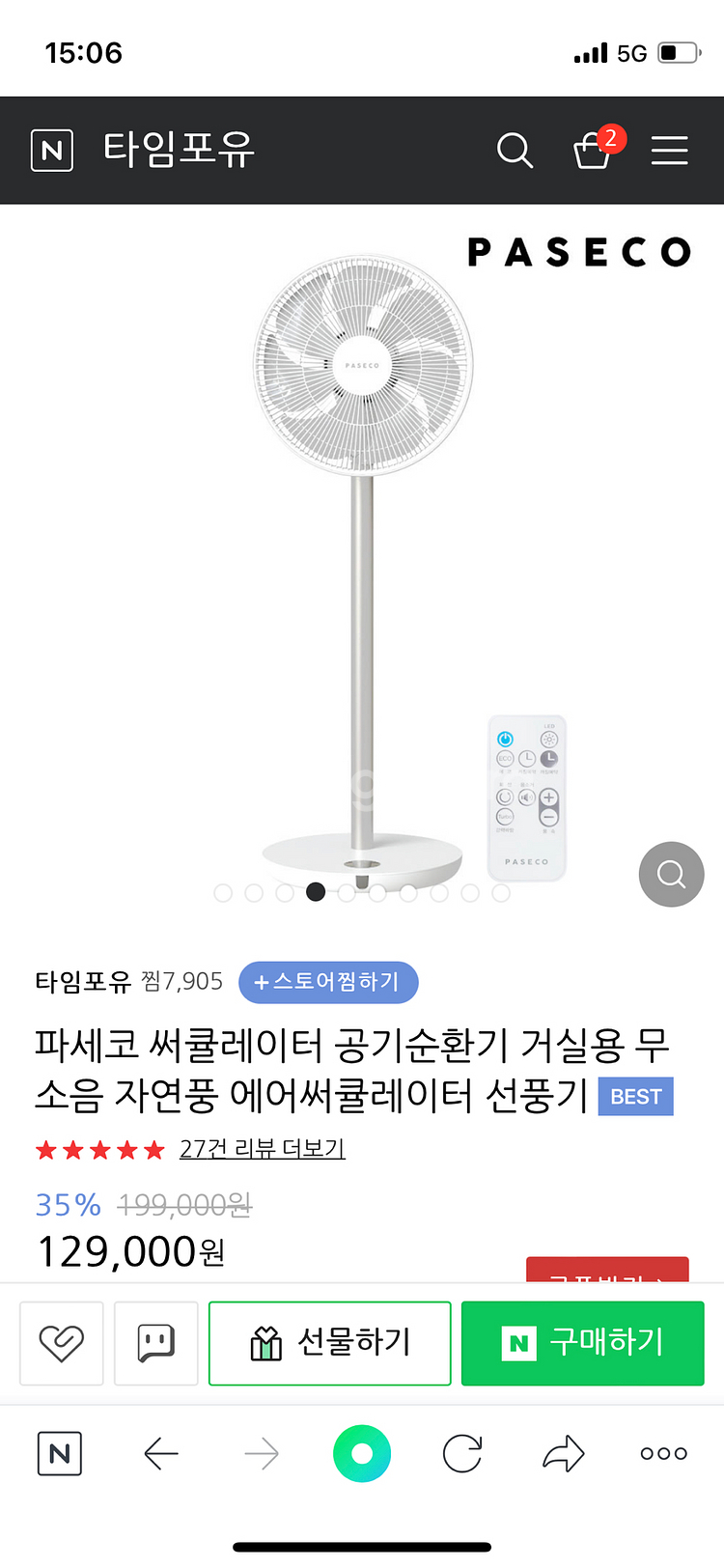Open the 타임포유 store home title

[179, 151]
